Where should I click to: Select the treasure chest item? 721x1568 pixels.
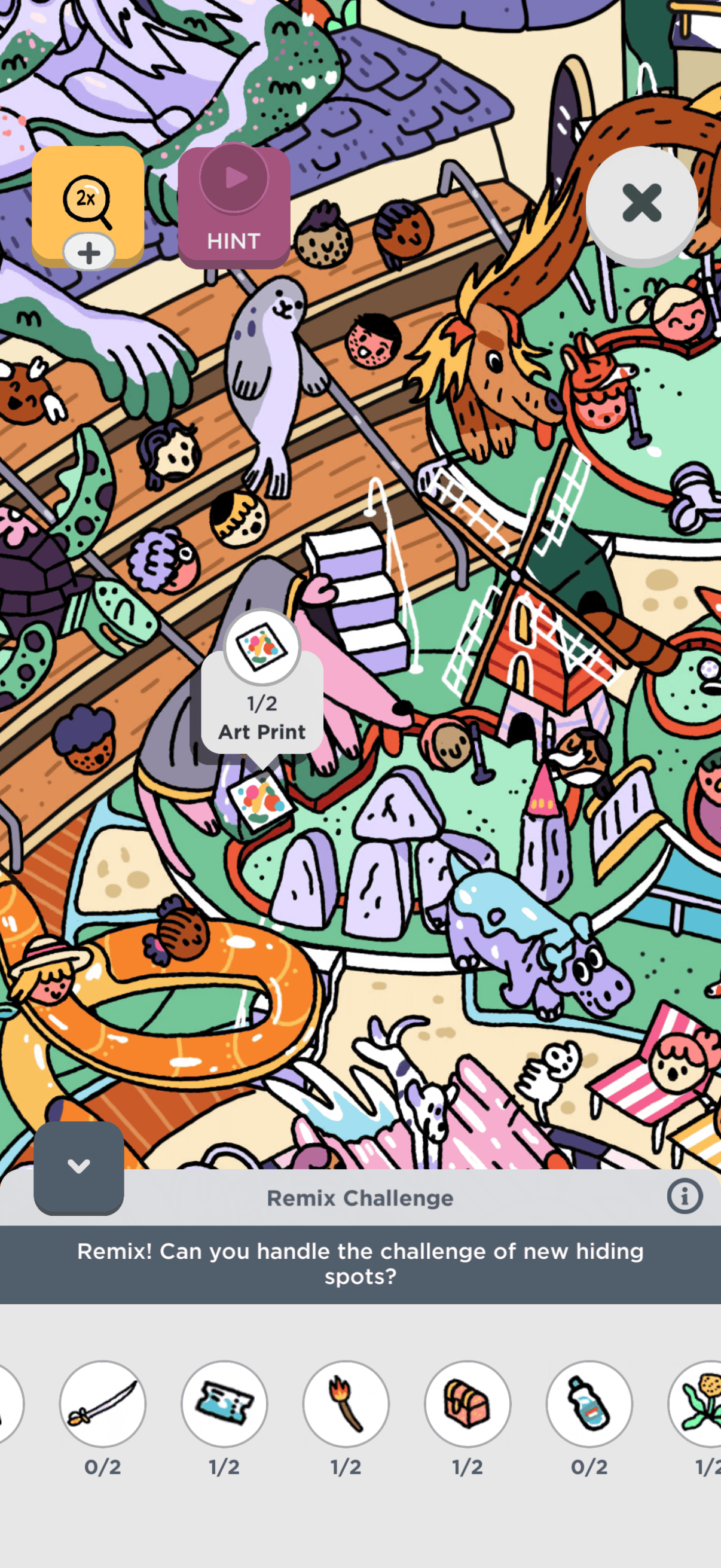pos(468,1404)
